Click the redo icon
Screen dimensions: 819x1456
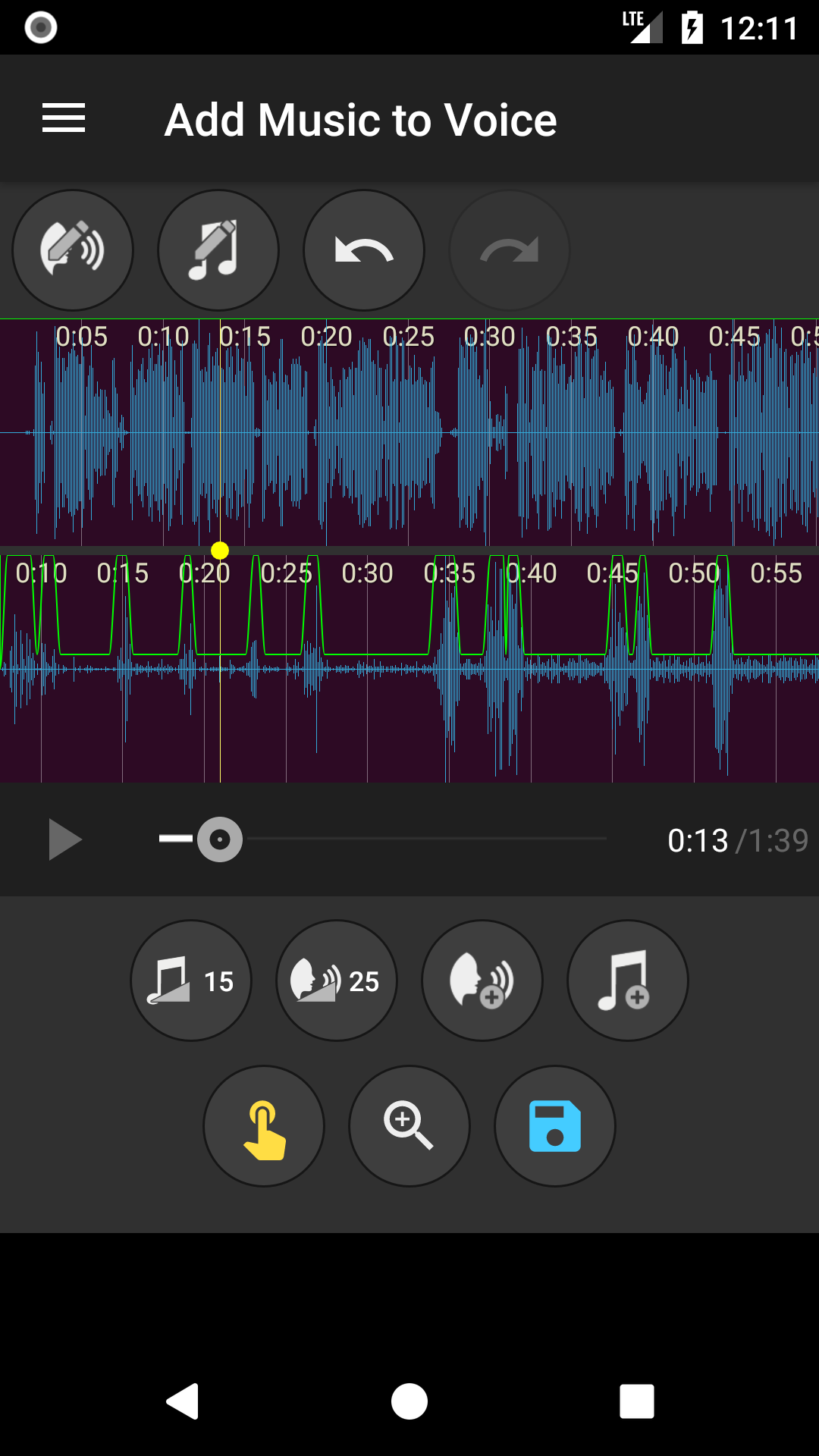click(x=509, y=250)
